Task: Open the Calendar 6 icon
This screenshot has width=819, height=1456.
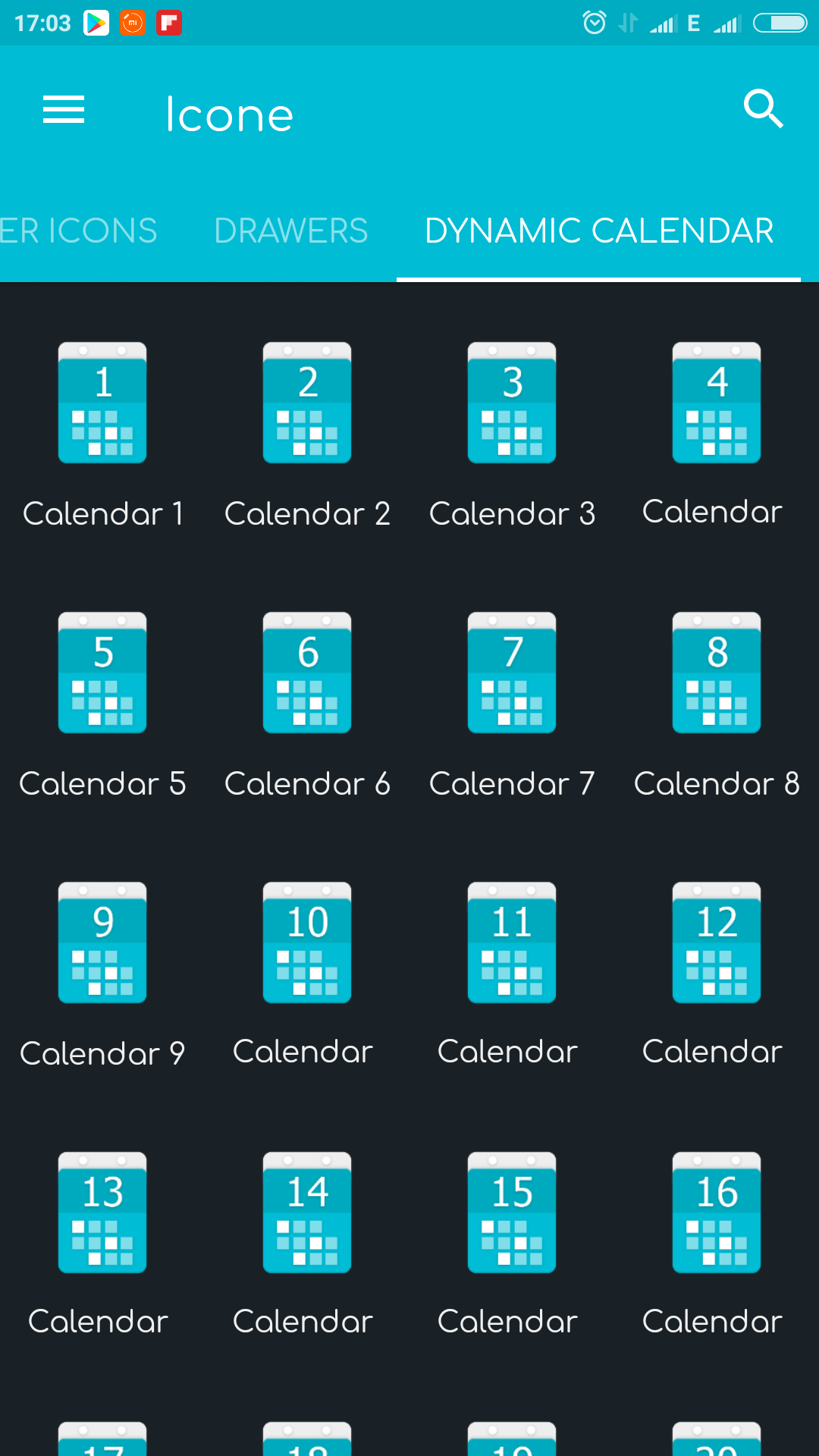Action: pyautogui.click(x=307, y=673)
